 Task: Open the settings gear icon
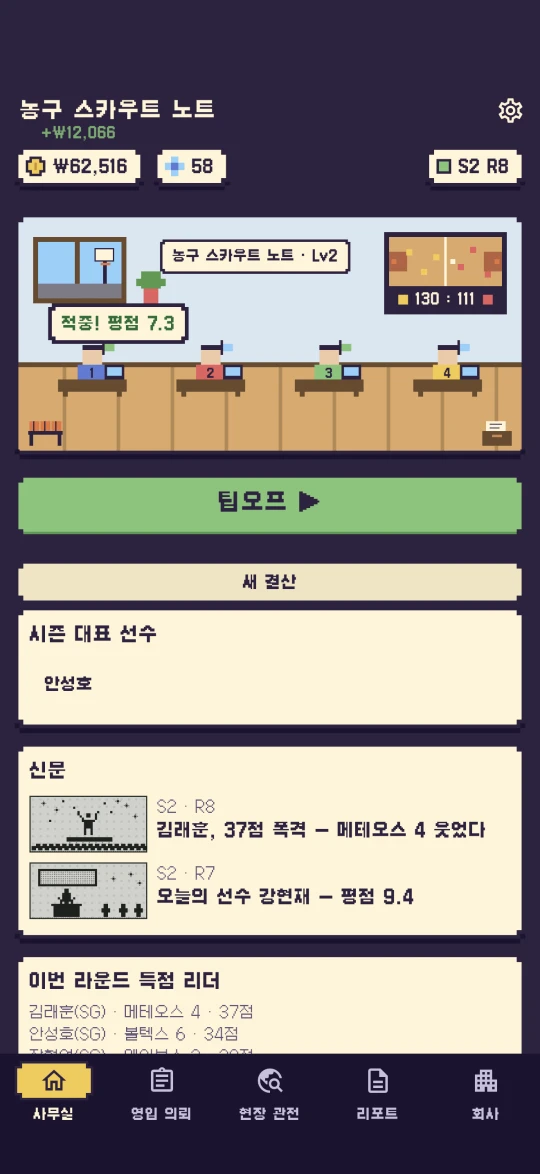pos(510,111)
